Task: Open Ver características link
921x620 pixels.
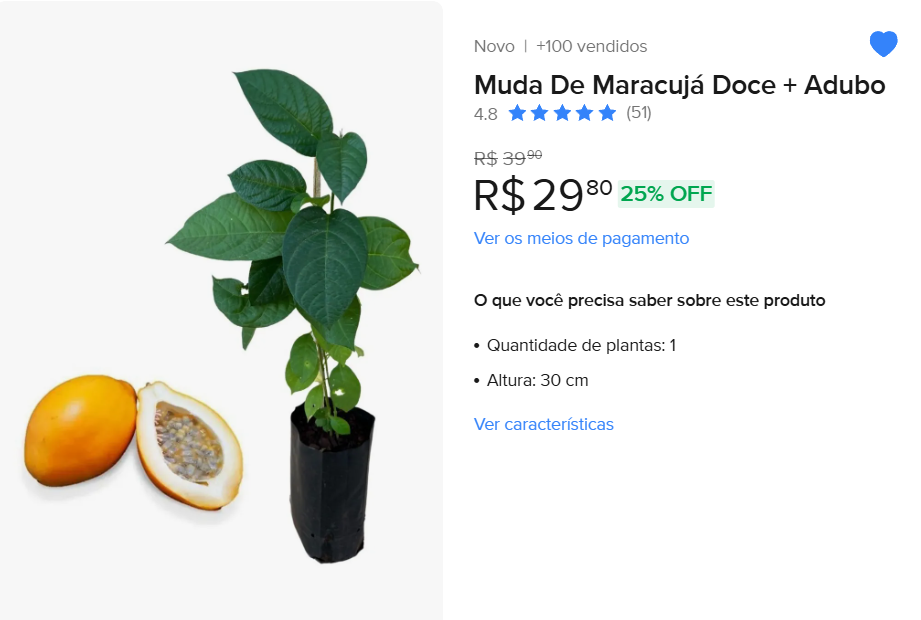Action: click(x=543, y=424)
